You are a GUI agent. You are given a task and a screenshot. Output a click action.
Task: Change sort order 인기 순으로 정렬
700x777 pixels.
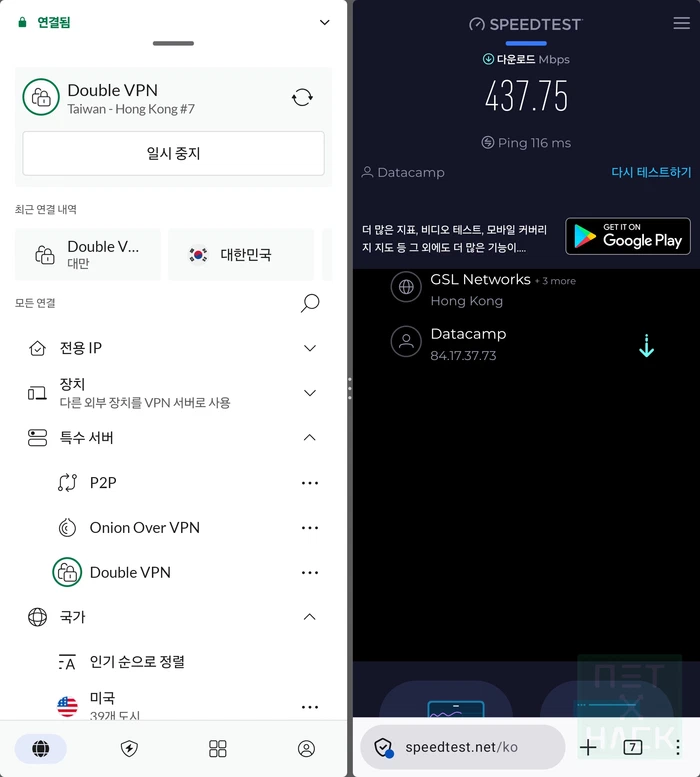click(136, 662)
